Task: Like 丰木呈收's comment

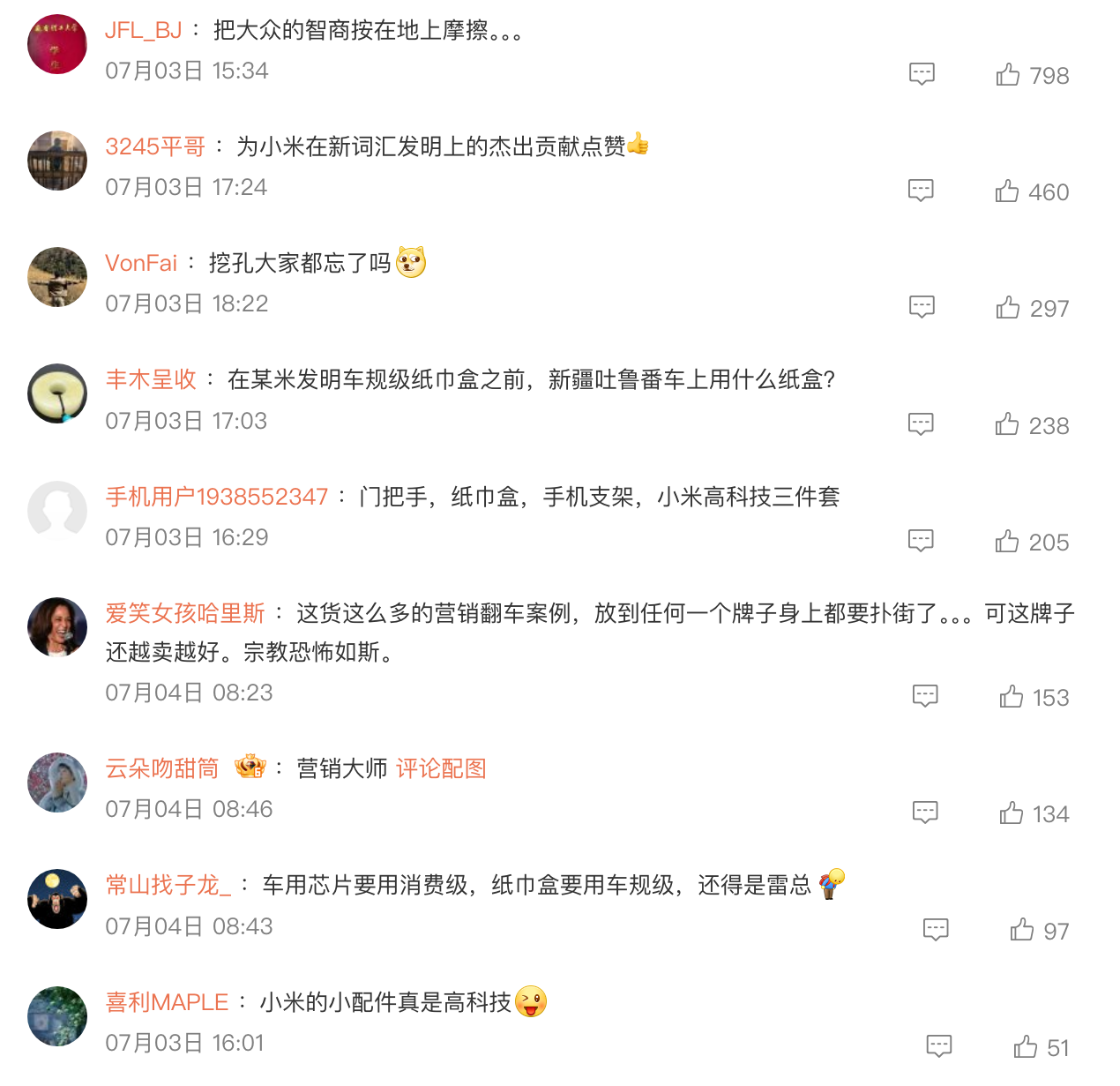Action: (x=1007, y=425)
